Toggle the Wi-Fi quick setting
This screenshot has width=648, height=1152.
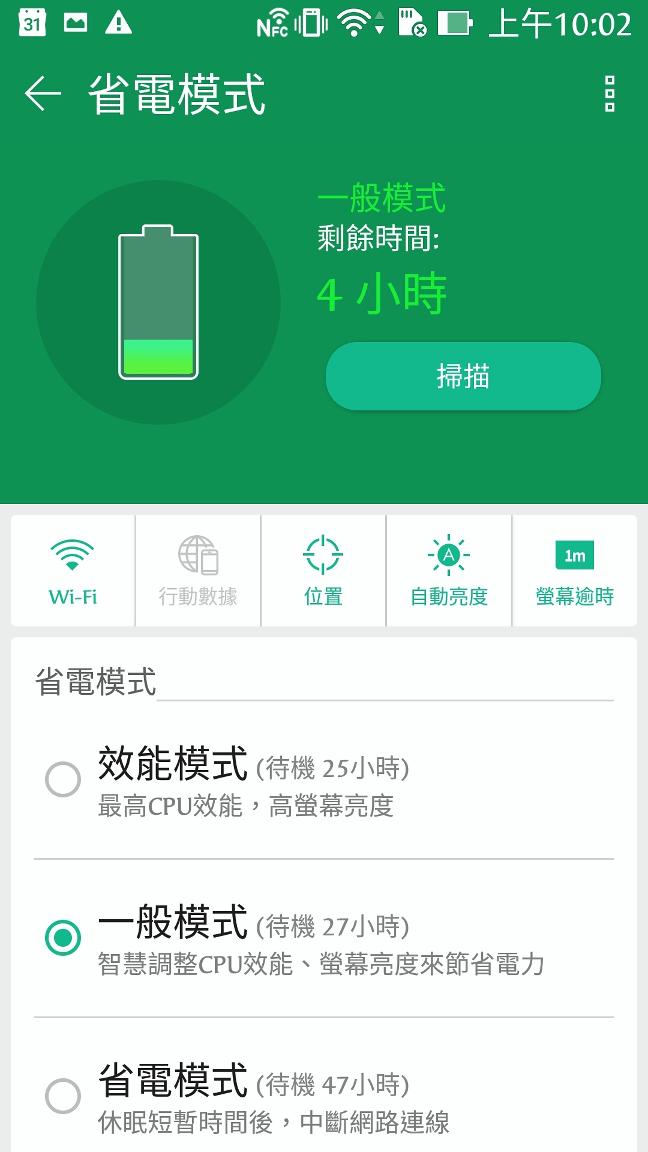(x=73, y=571)
